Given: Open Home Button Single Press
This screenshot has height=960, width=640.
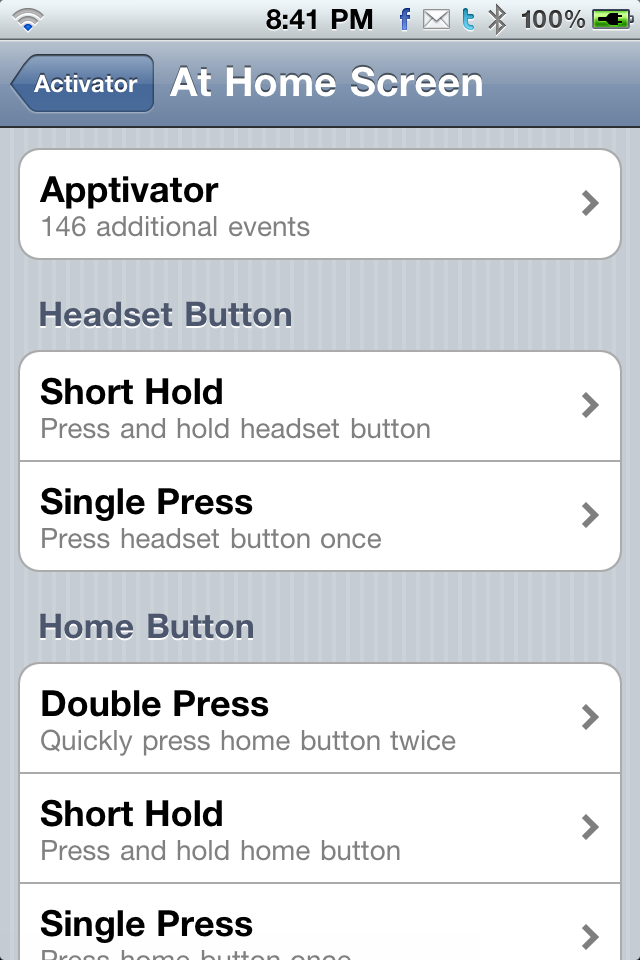Looking at the screenshot, I should point(320,928).
